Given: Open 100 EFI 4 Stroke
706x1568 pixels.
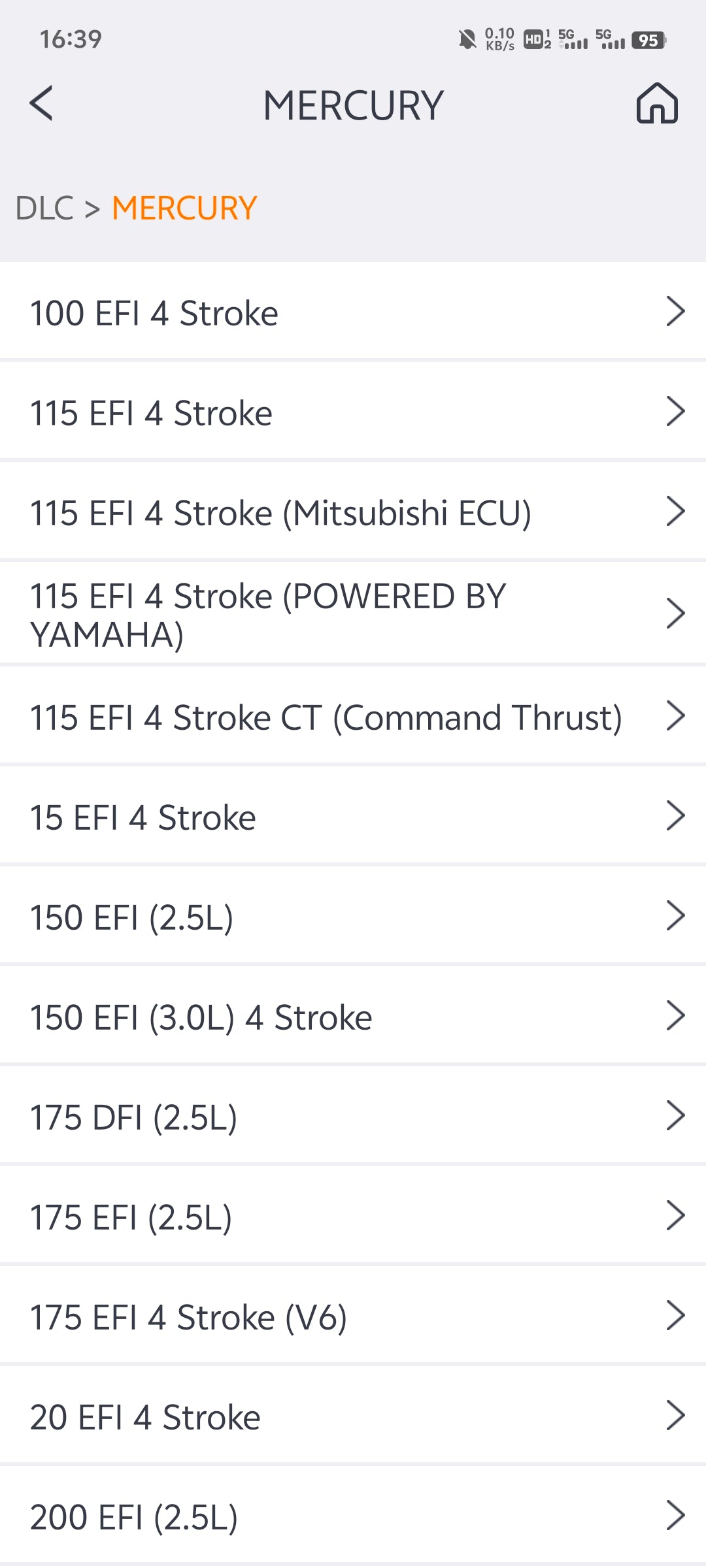Looking at the screenshot, I should 353,312.
